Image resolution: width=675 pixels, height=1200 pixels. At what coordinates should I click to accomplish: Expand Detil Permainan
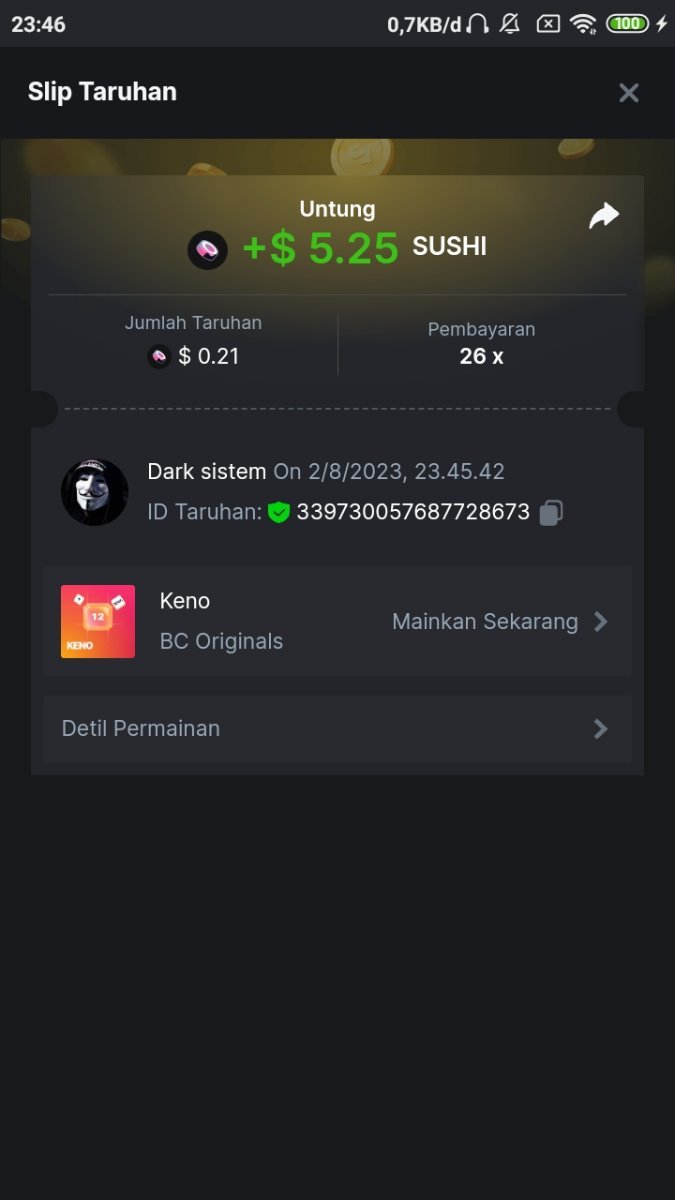337,729
